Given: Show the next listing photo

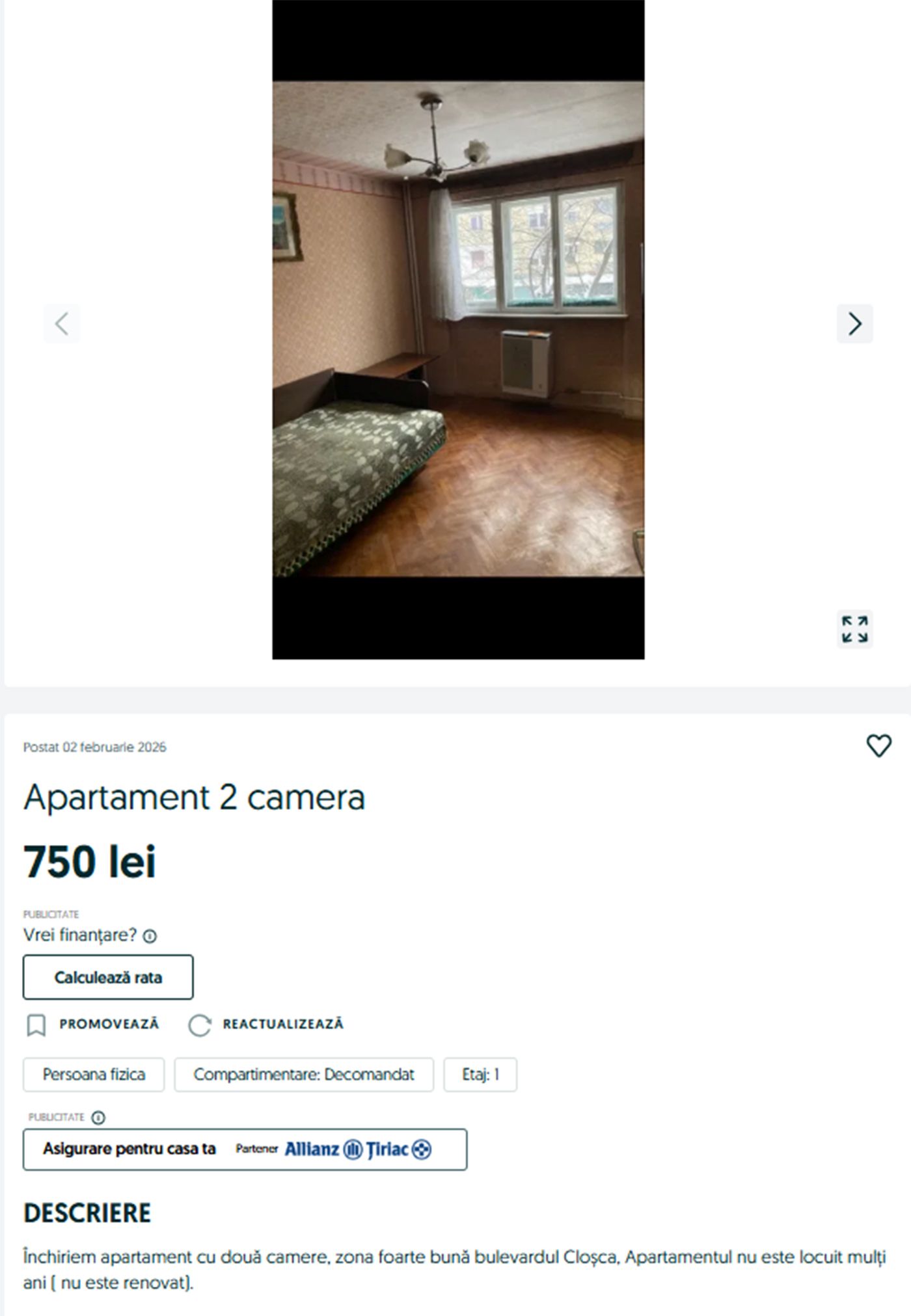Looking at the screenshot, I should coord(854,323).
